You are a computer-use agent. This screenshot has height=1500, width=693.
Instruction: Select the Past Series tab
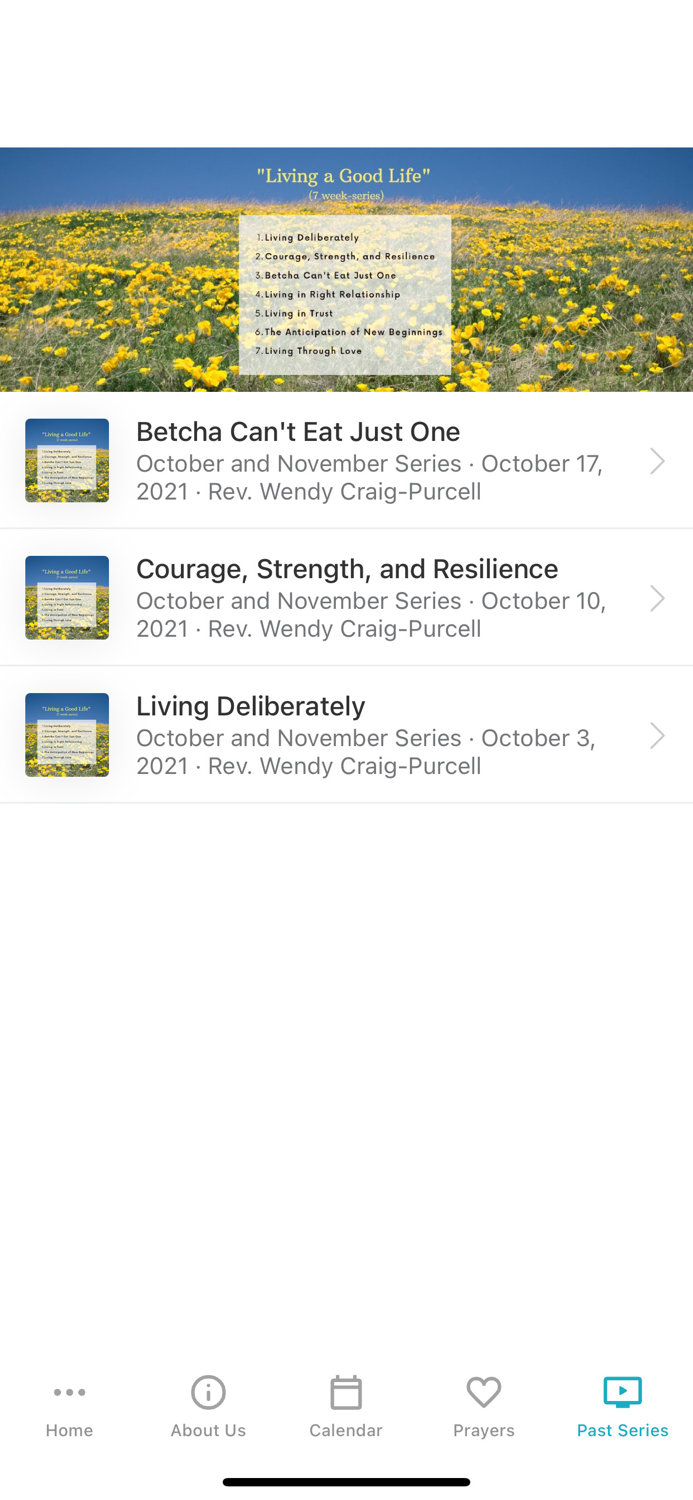(x=622, y=1407)
